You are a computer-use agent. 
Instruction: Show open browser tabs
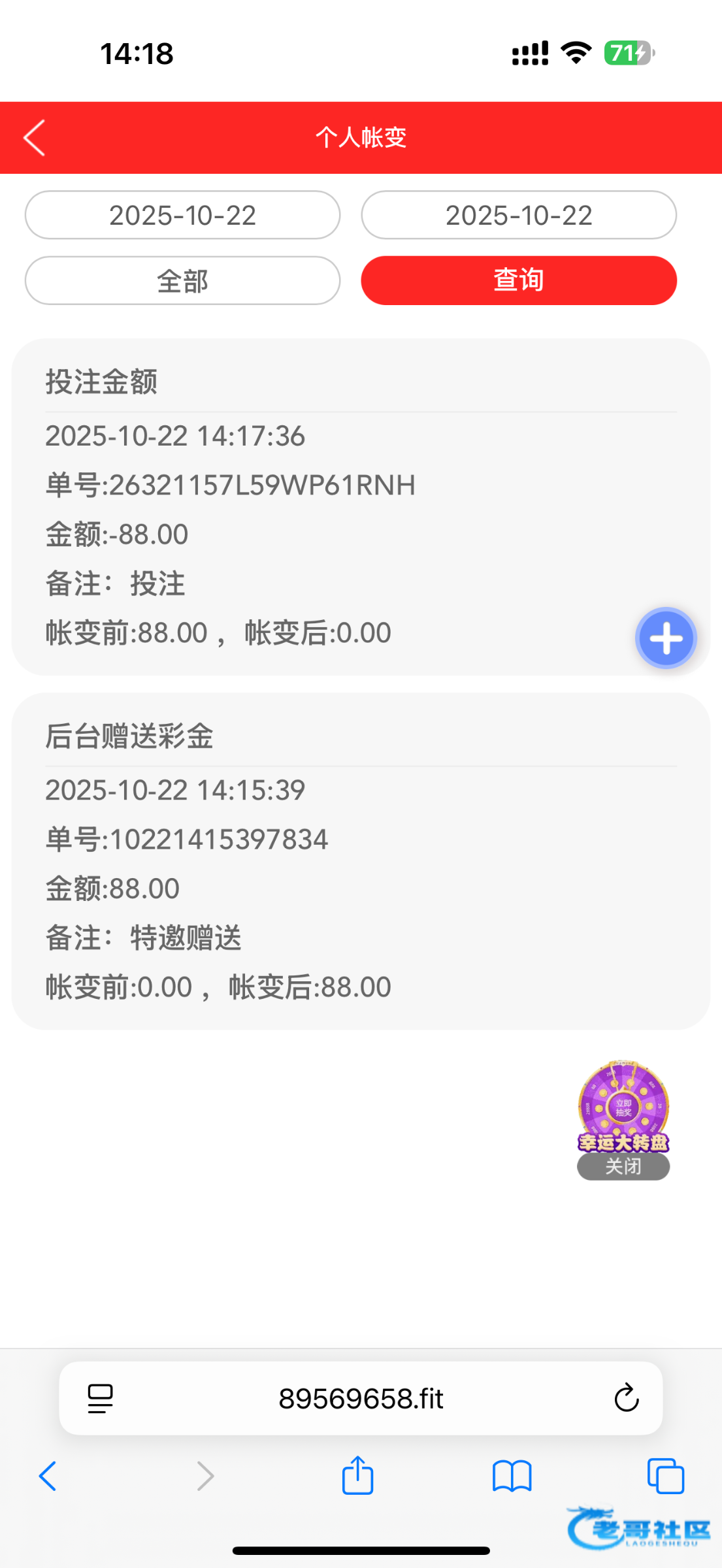tap(665, 1476)
